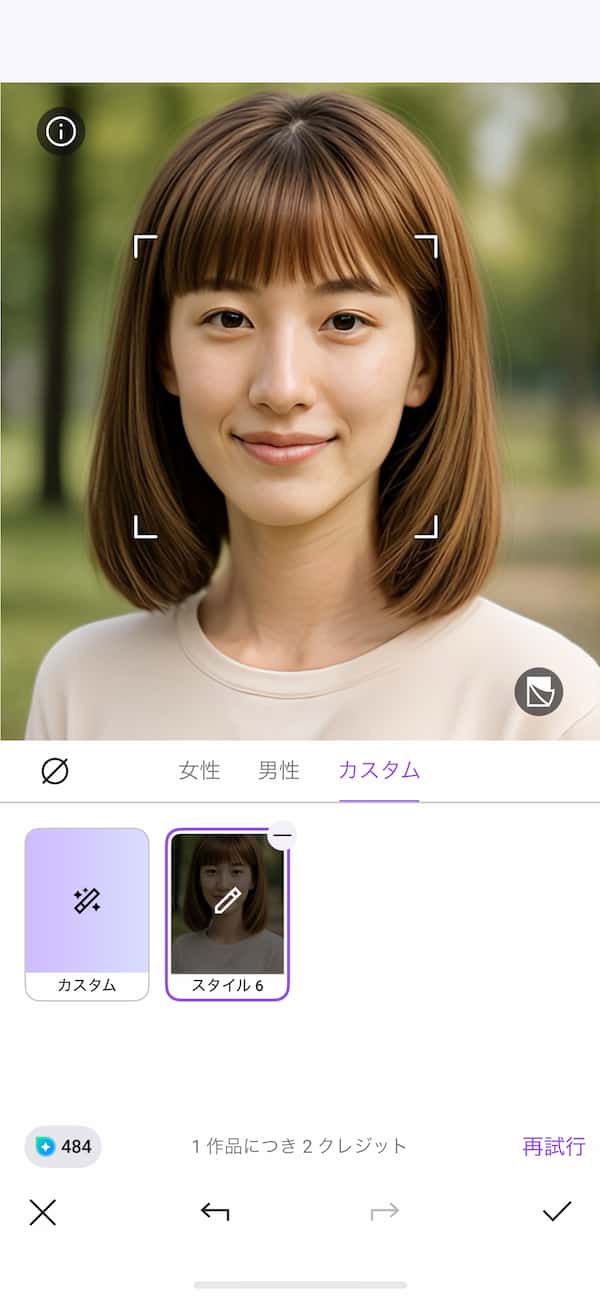
Task: Switch to the 男性 tab
Action: (279, 771)
